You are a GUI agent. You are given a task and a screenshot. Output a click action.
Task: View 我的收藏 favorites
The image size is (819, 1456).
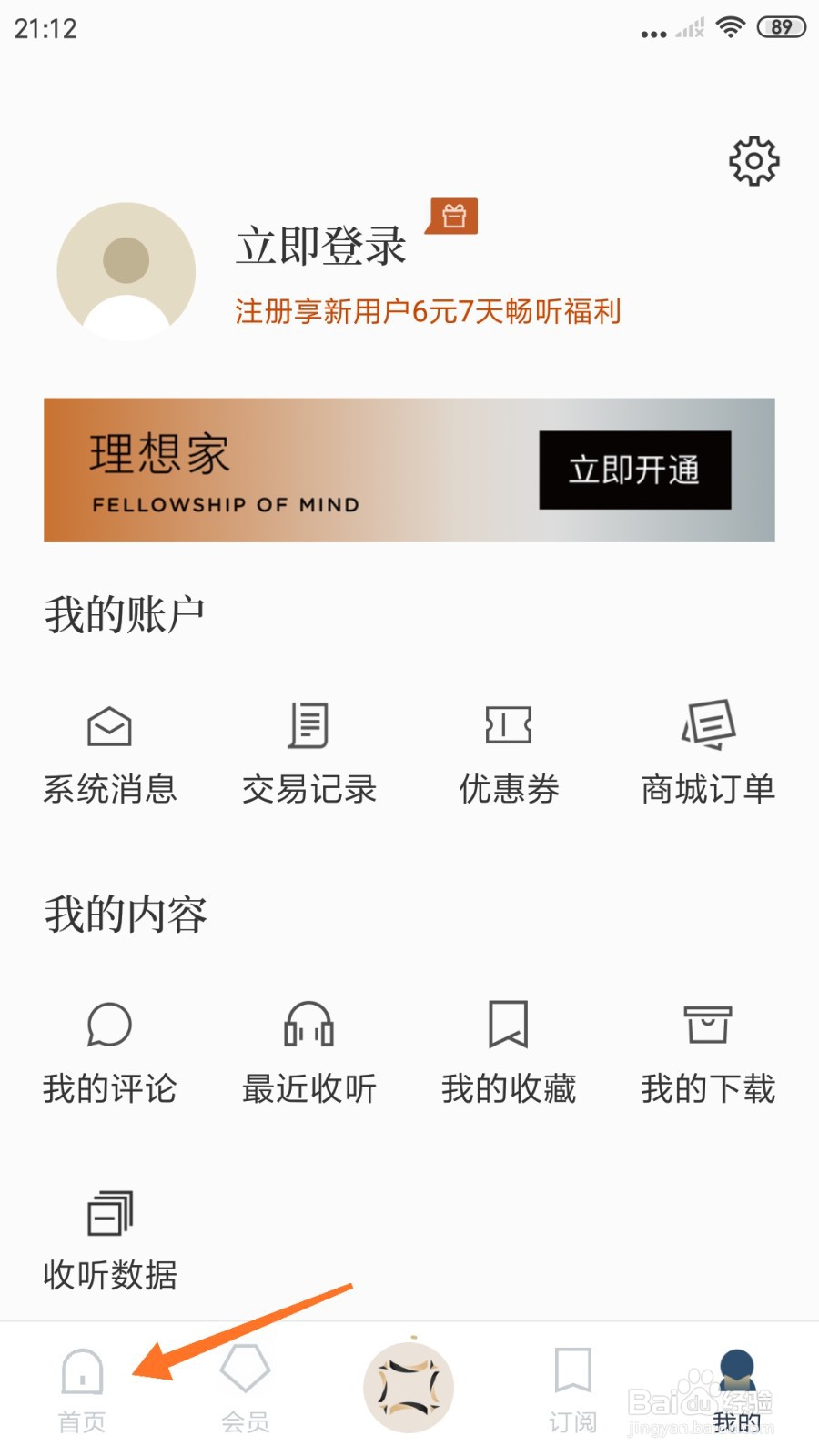point(510,1054)
